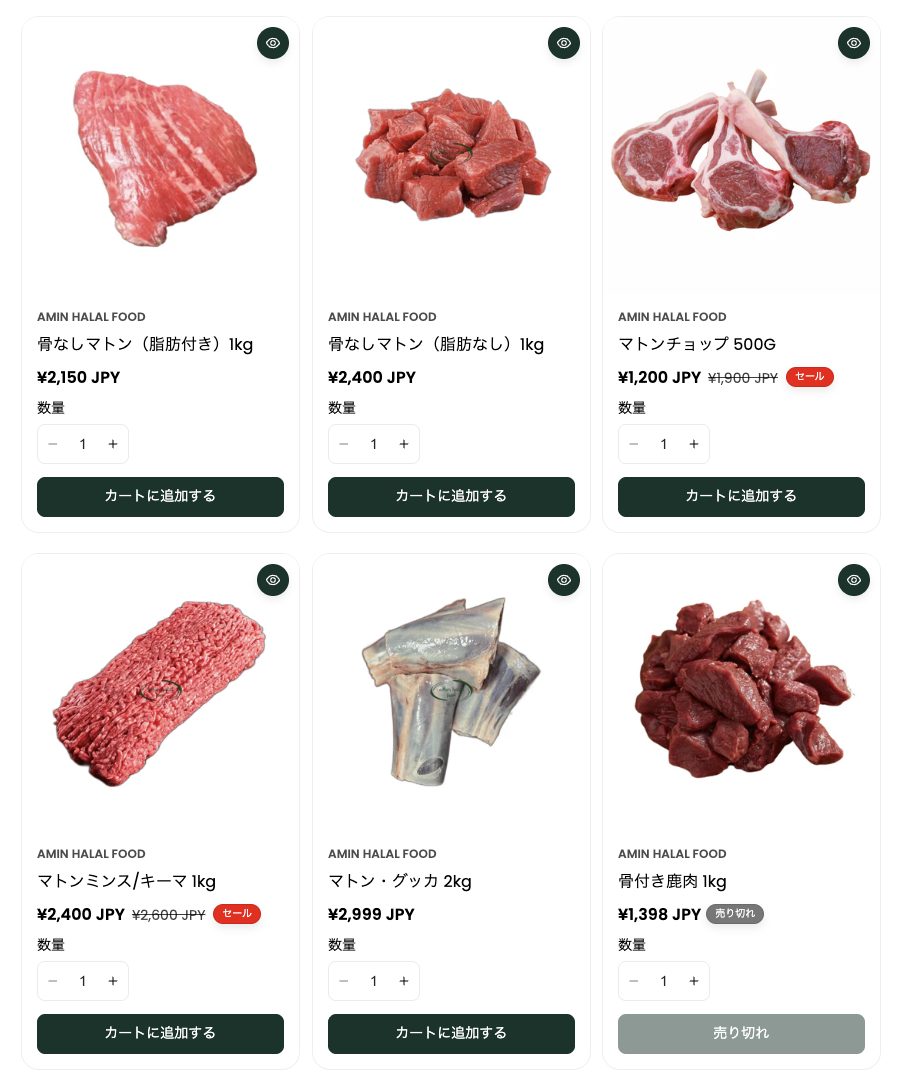Add マトンチョップ 500G to cart
Screen dimensions: 900x1078
[741, 497]
